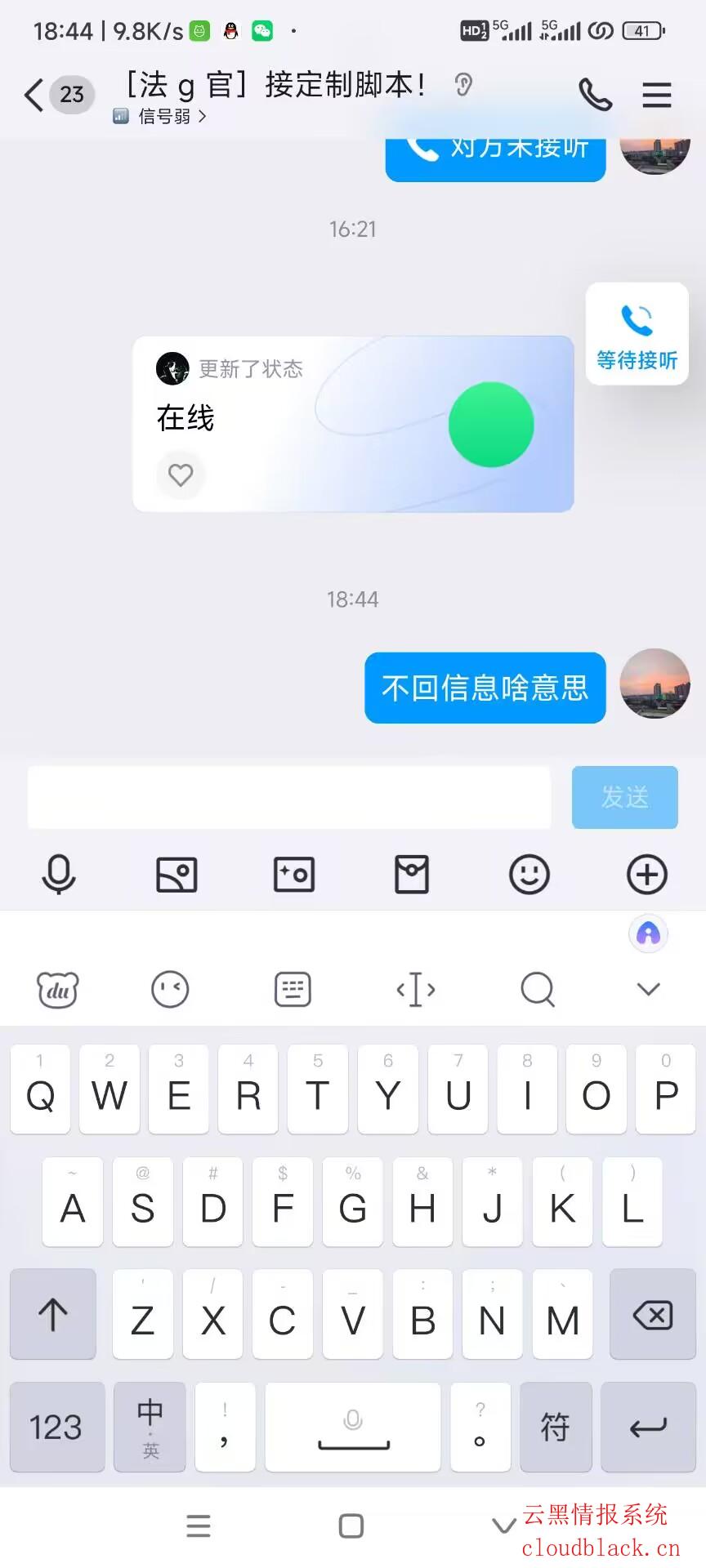
Task: Tap the 发送 send button
Action: click(x=624, y=797)
